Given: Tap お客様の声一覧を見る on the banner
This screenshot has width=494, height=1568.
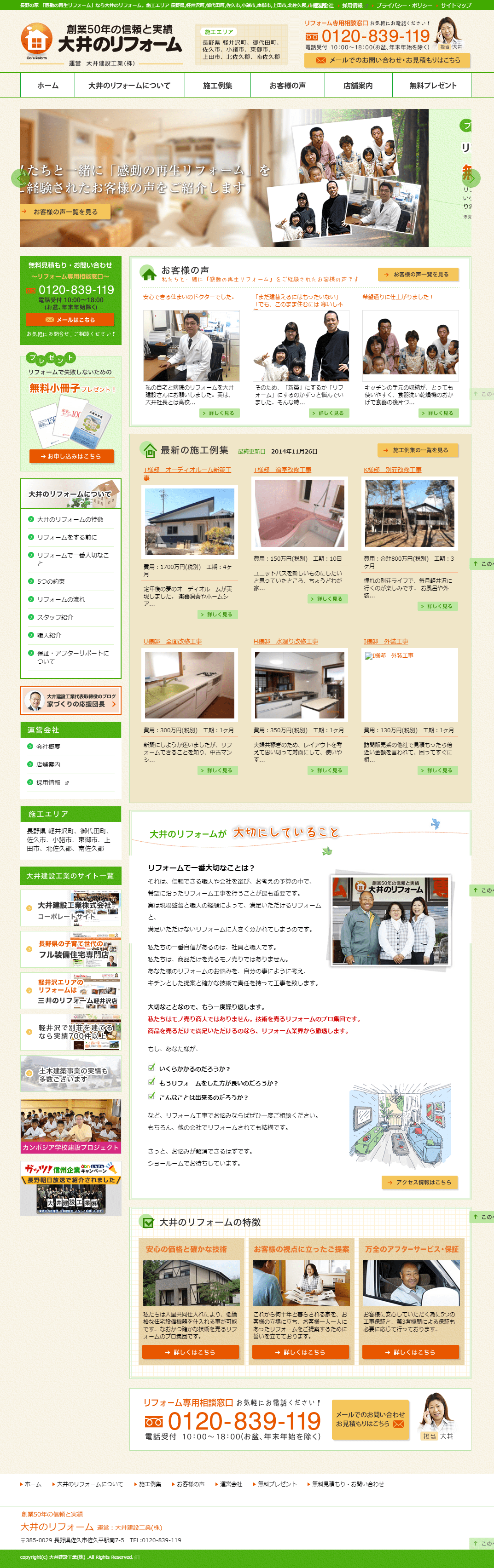Looking at the screenshot, I should [65, 212].
